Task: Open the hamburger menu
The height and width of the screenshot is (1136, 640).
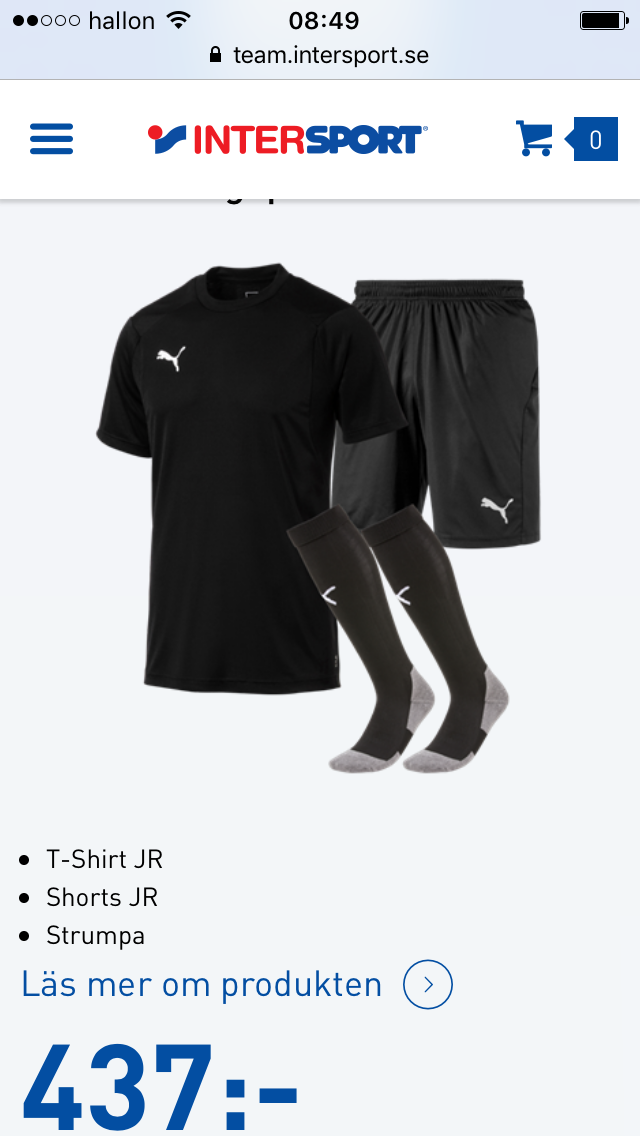Action: pos(52,138)
